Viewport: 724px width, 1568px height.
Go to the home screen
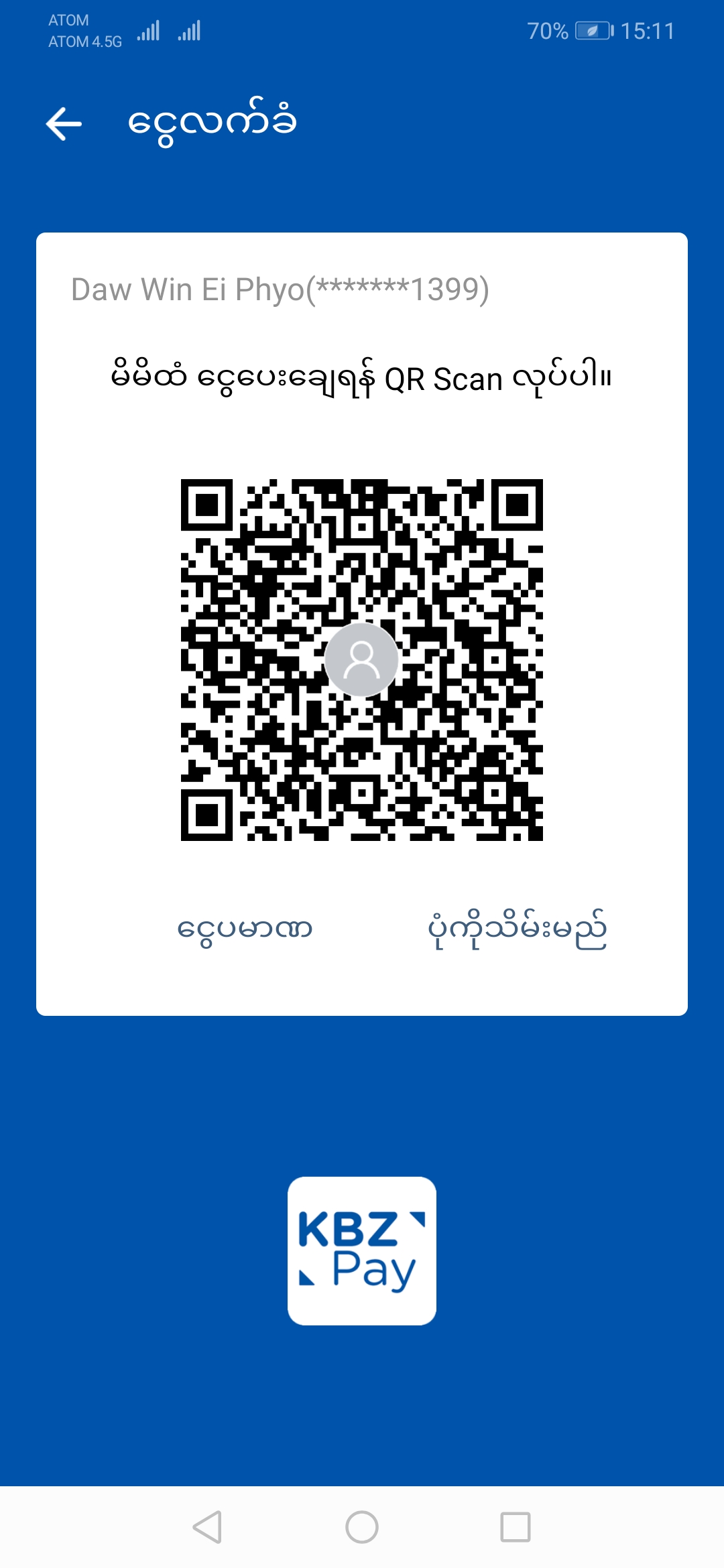point(362,1527)
